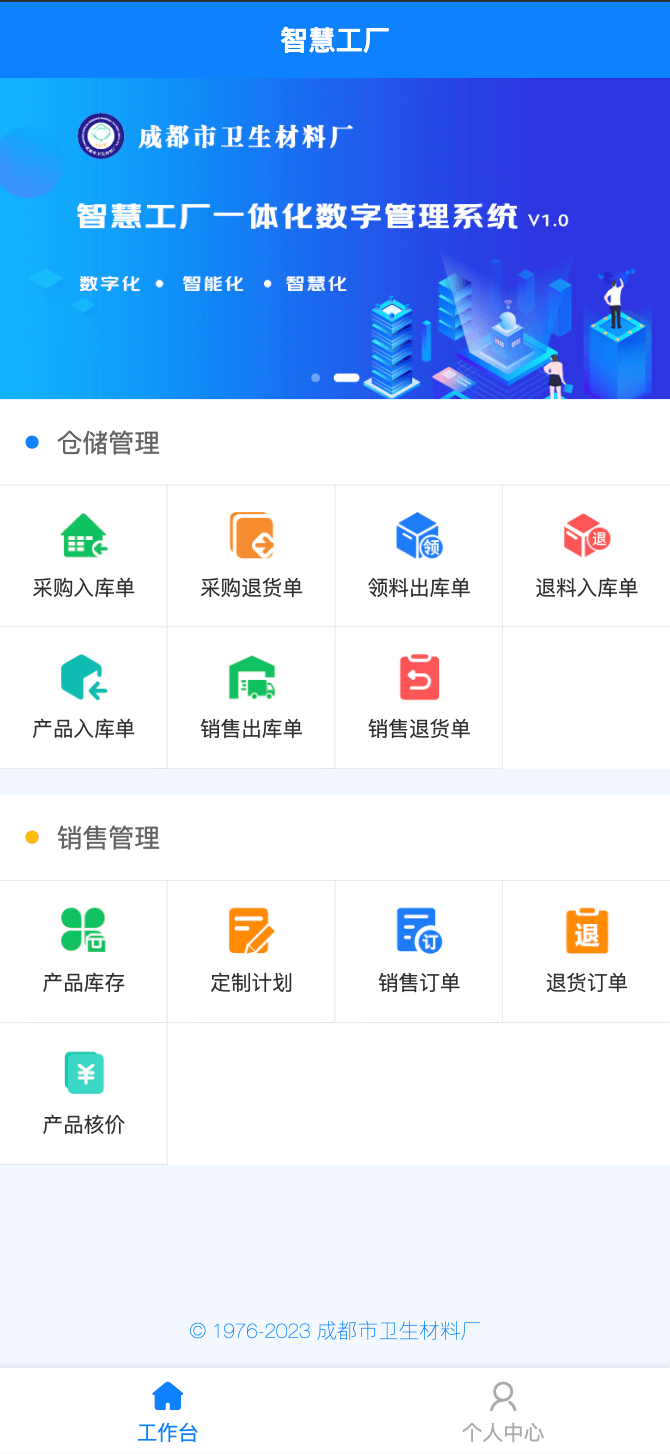Open the 智慧工厂 promotional banner
Viewport: 670px width, 1454px height.
tap(335, 238)
